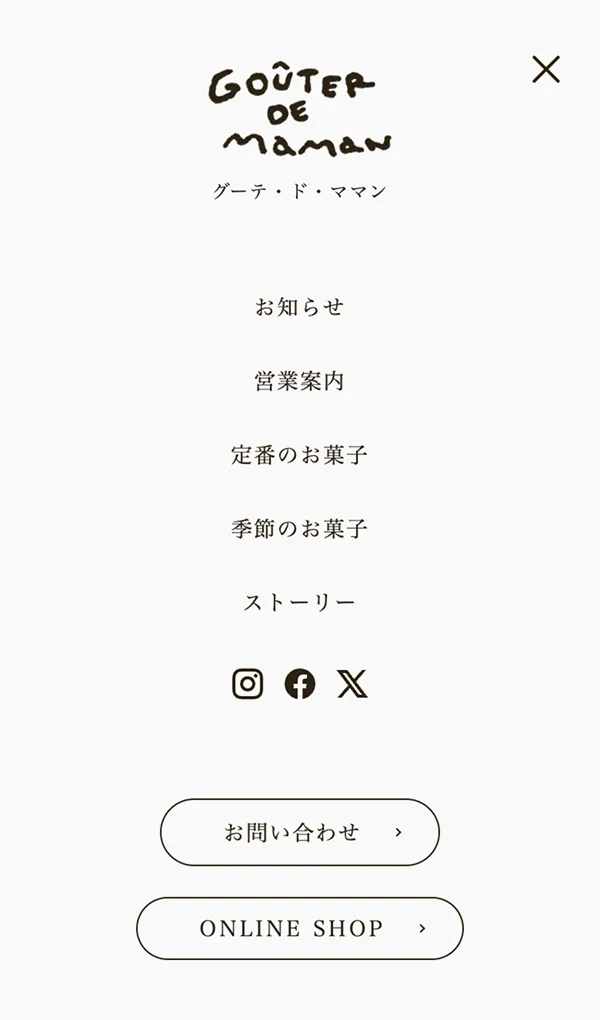The width and height of the screenshot is (600, 1020).
Task: Go to 営業案内 business info
Action: (300, 381)
